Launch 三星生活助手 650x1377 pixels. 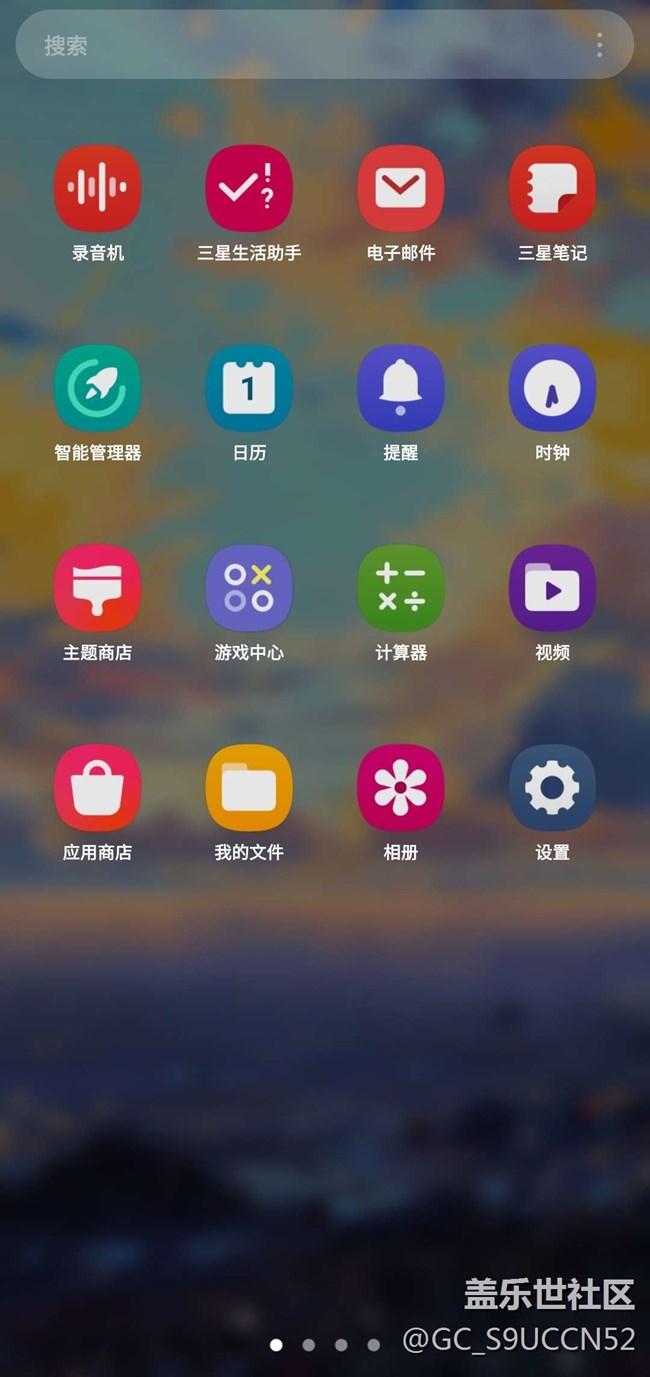(x=249, y=189)
